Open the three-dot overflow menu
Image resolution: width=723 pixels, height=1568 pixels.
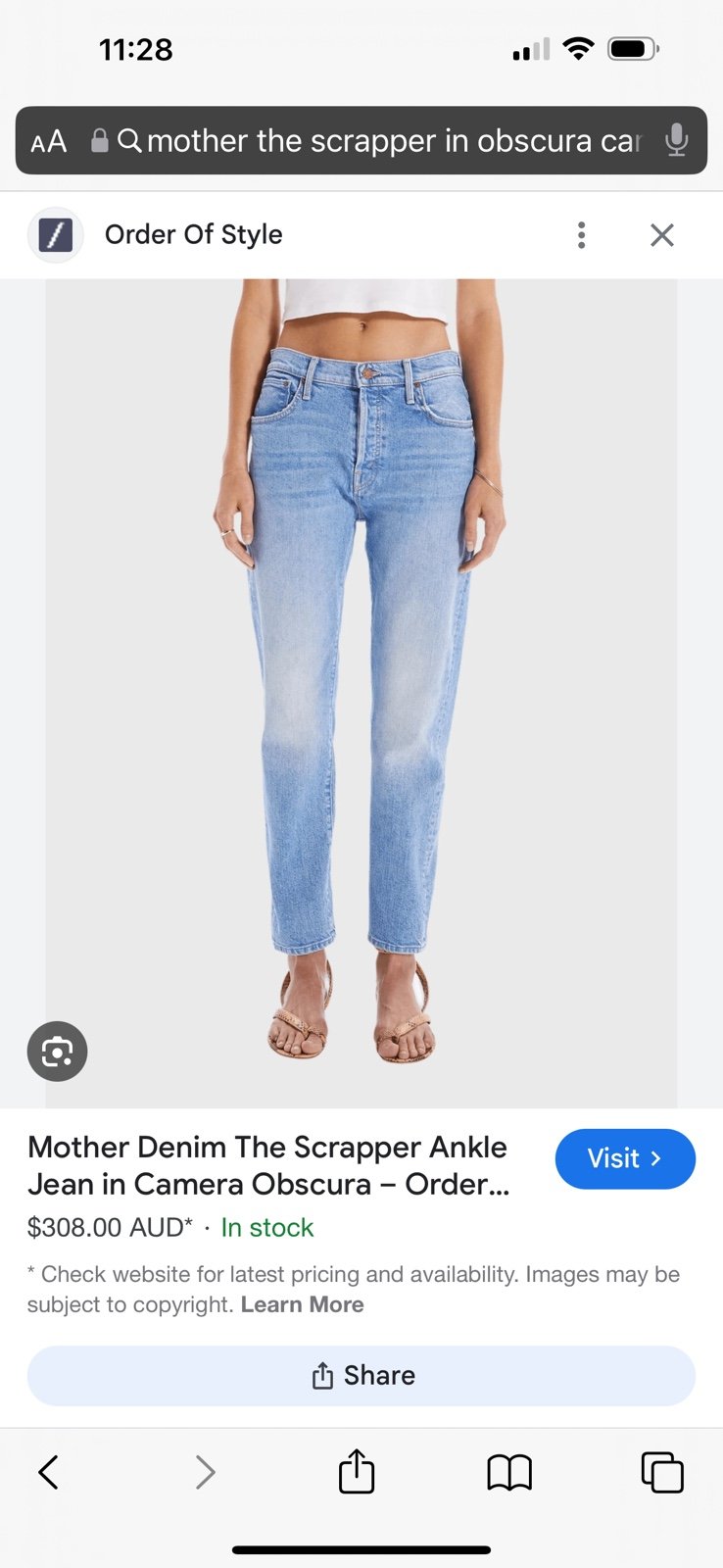[582, 235]
